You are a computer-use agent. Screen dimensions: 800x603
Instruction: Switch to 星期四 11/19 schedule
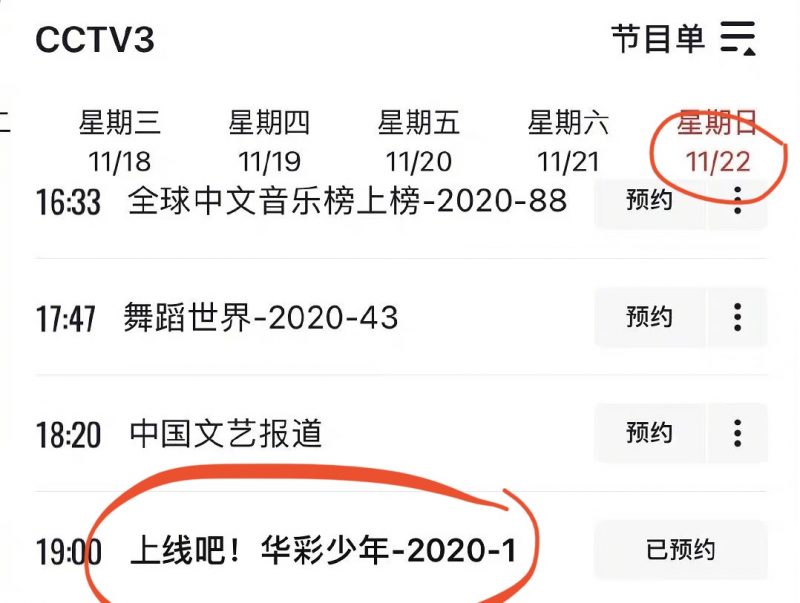pos(269,141)
